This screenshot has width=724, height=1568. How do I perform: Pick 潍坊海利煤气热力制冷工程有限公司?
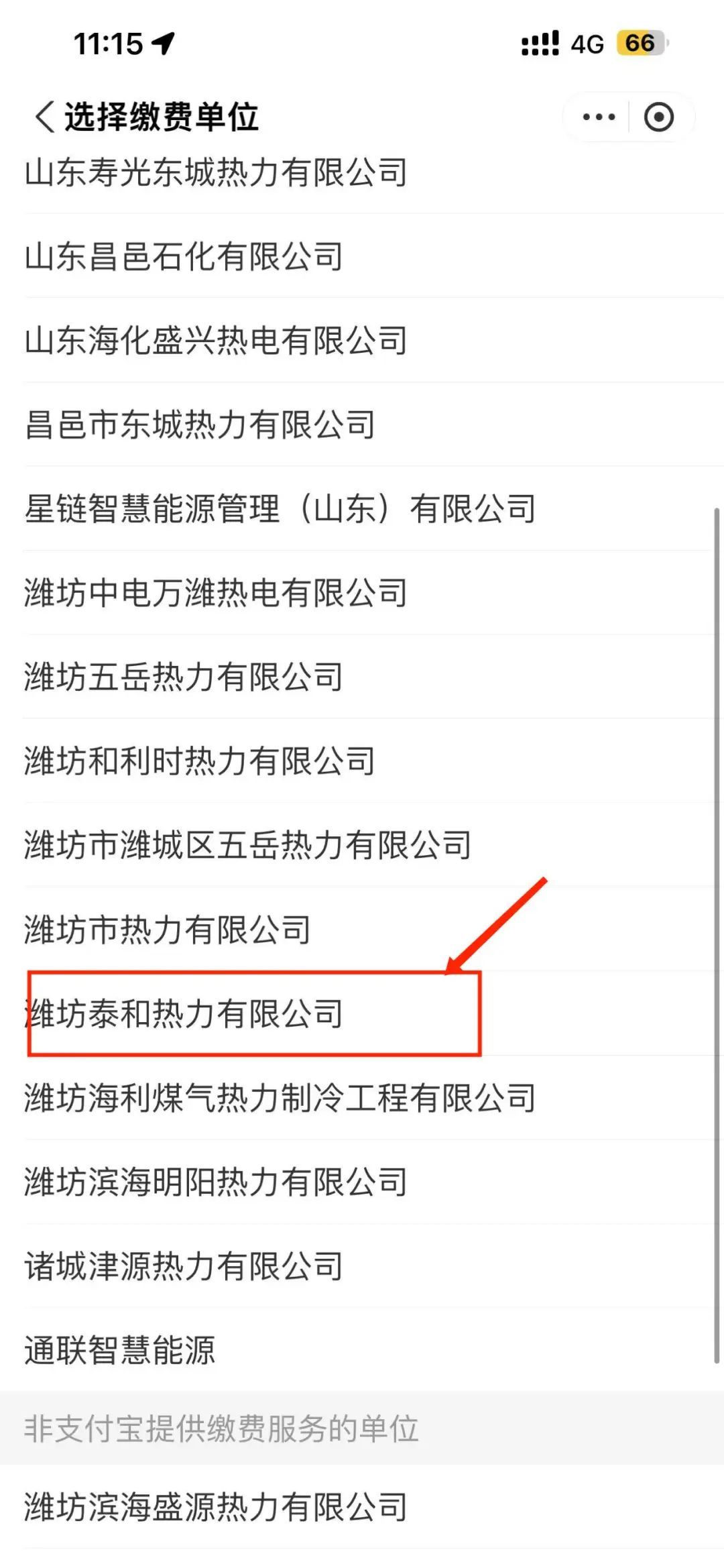click(x=280, y=1098)
